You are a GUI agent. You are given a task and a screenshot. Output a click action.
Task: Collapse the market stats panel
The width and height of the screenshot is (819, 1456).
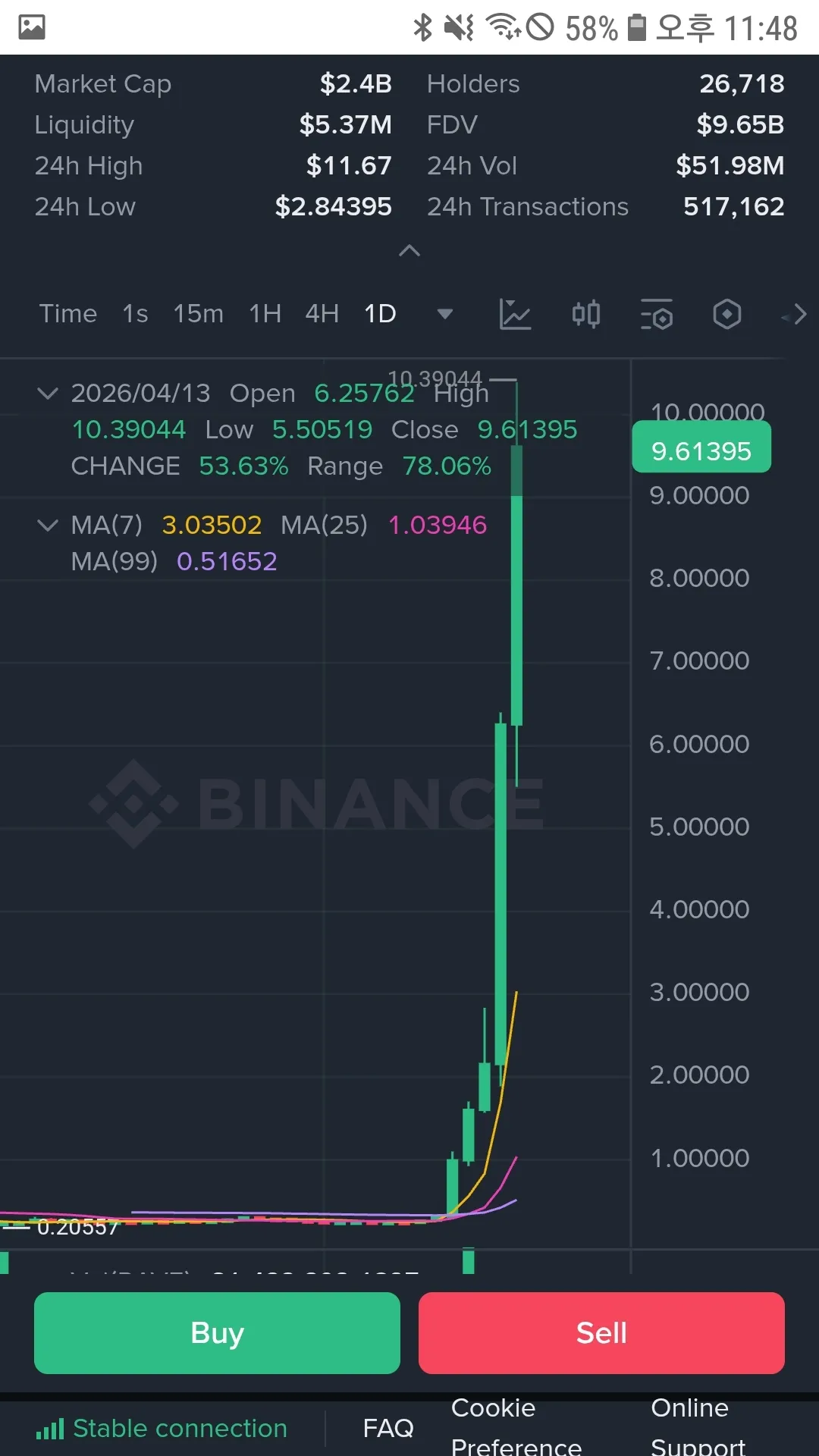(x=409, y=251)
